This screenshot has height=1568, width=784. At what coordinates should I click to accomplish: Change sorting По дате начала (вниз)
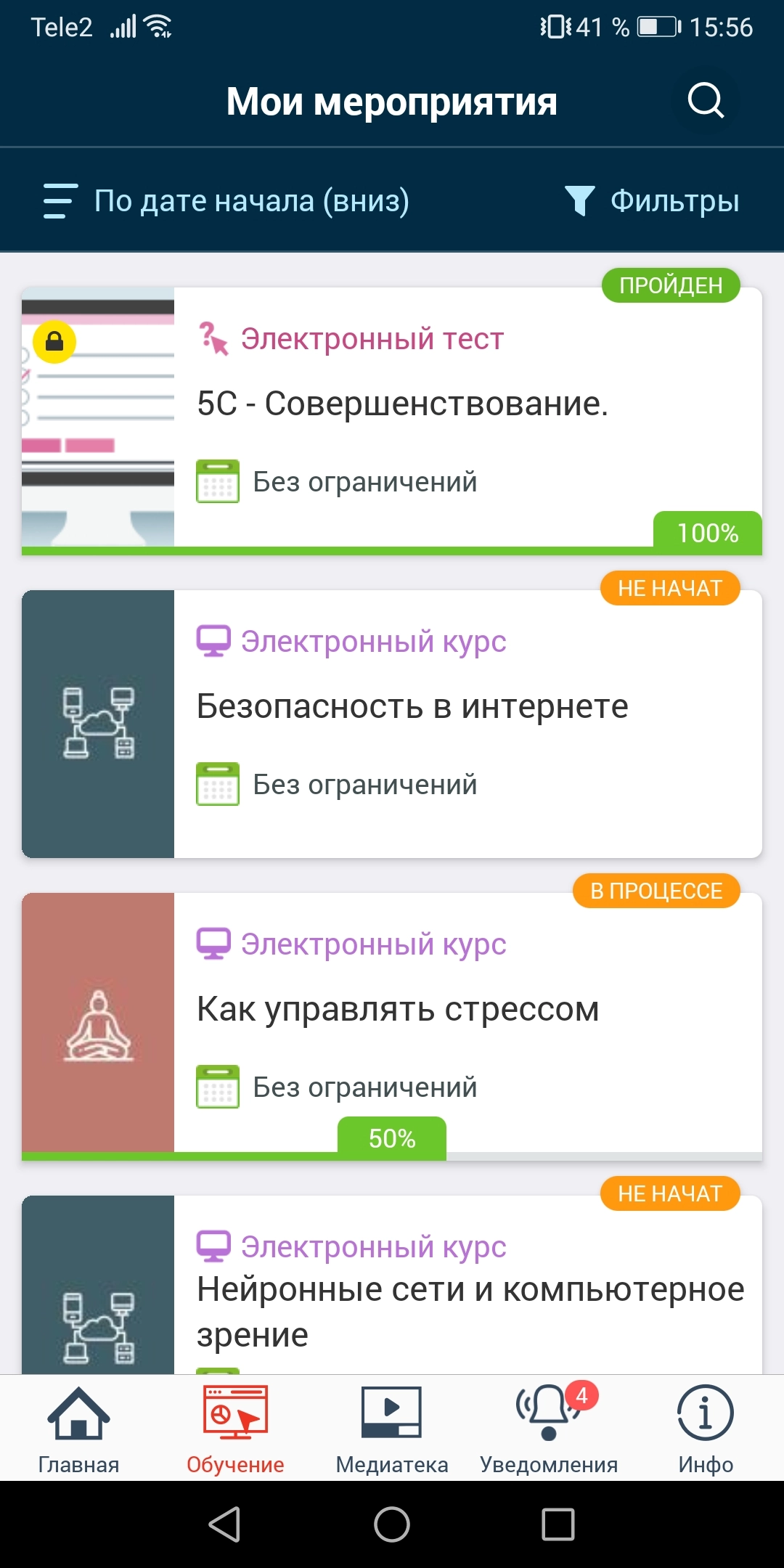click(x=226, y=201)
